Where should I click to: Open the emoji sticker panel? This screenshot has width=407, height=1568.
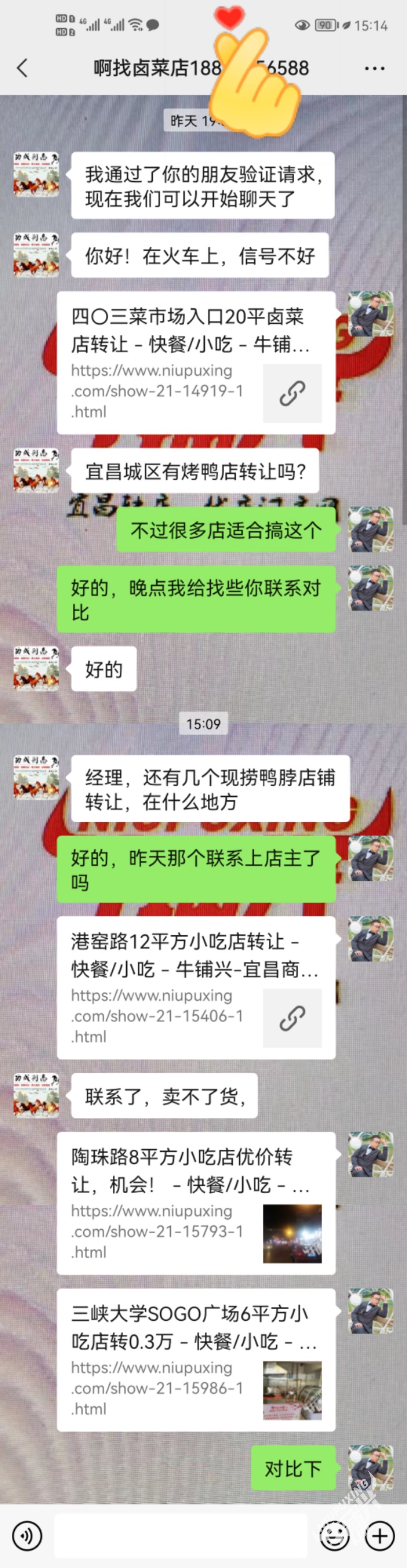[x=334, y=1536]
